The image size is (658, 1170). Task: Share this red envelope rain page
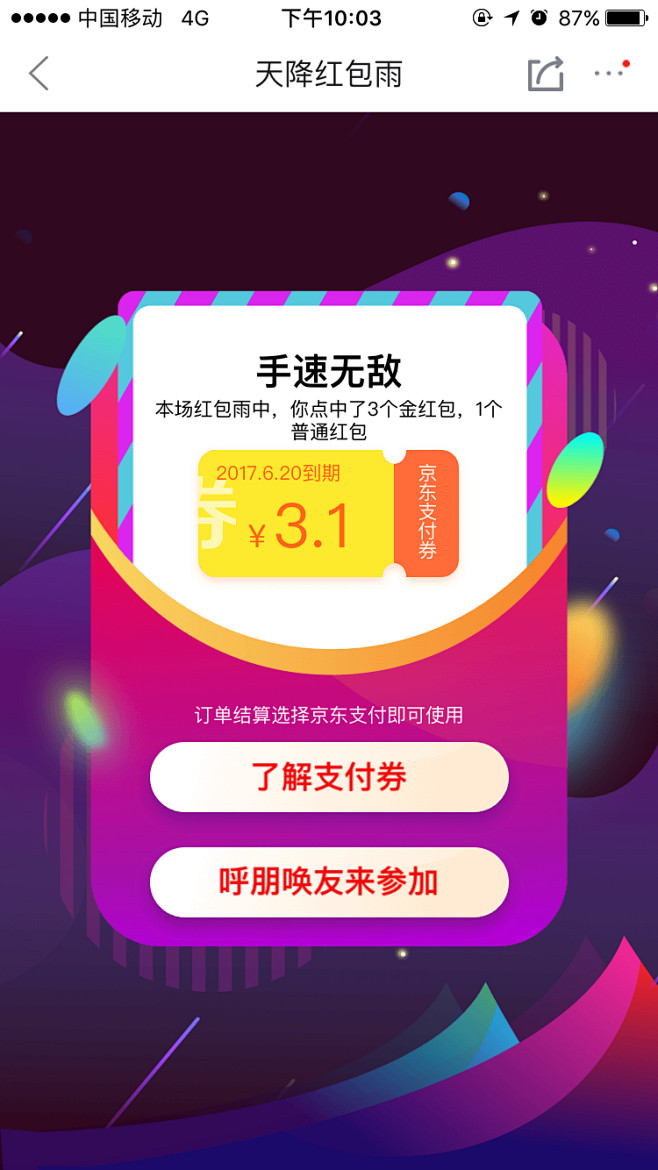[545, 73]
